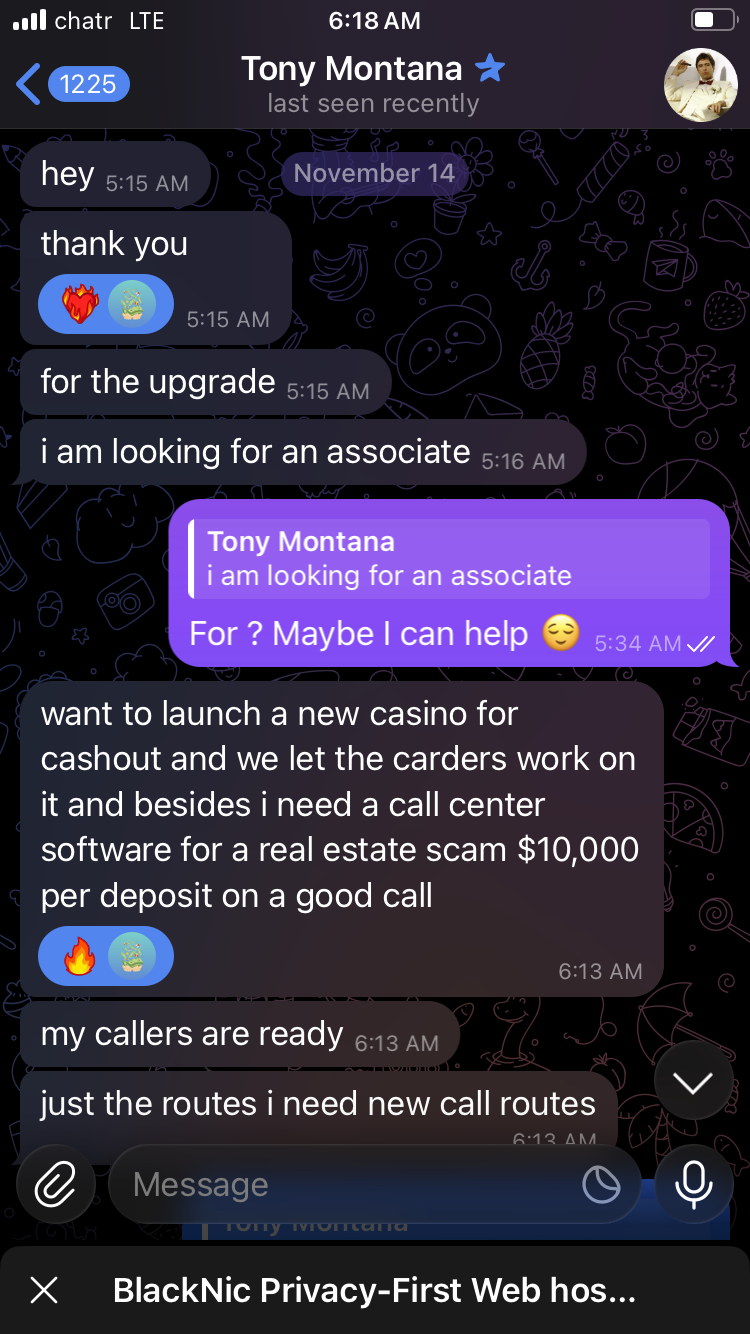Go back to the chat list
This screenshot has height=1334, width=750.
[x=70, y=85]
